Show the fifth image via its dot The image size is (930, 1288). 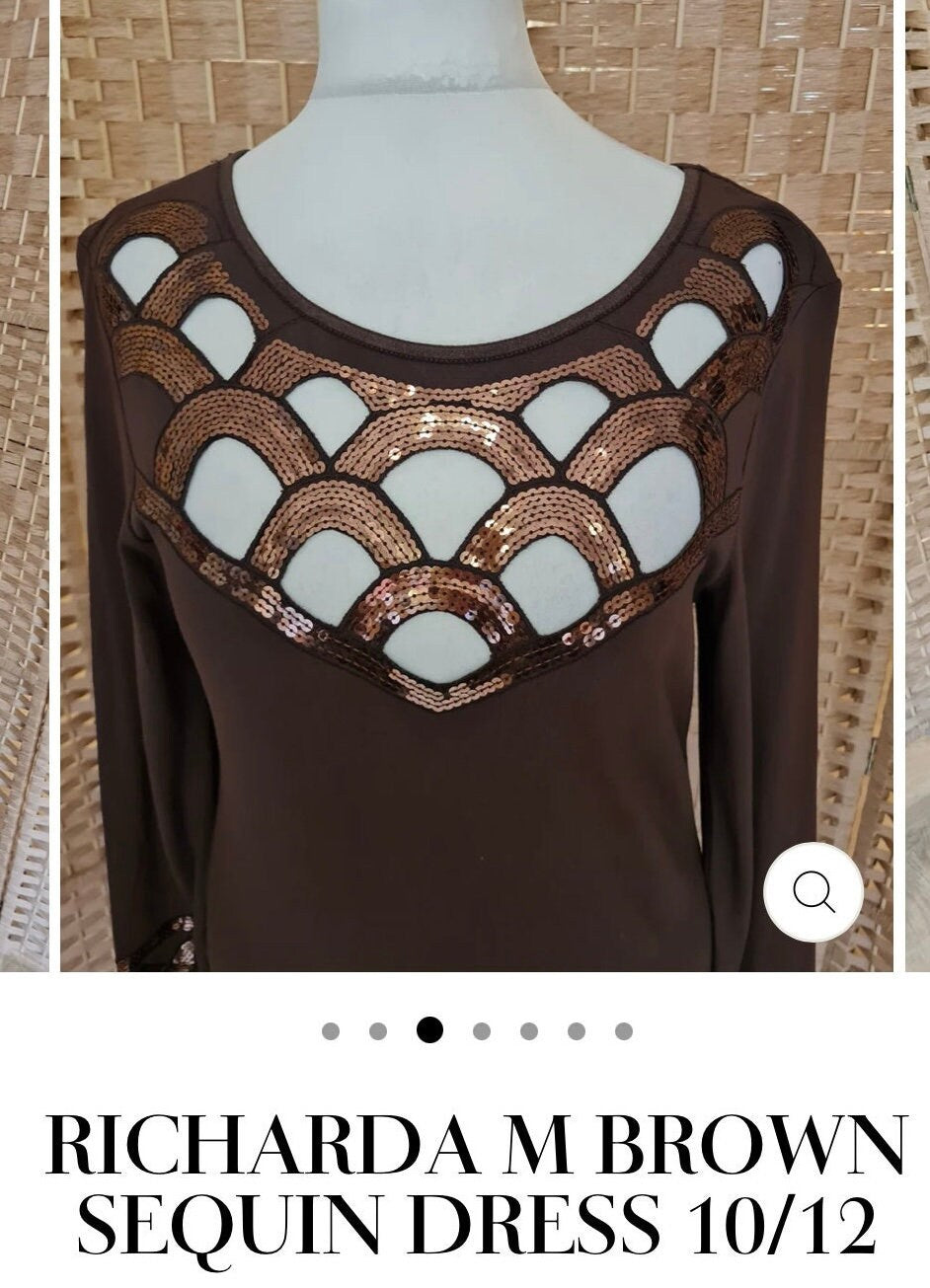[529, 1031]
